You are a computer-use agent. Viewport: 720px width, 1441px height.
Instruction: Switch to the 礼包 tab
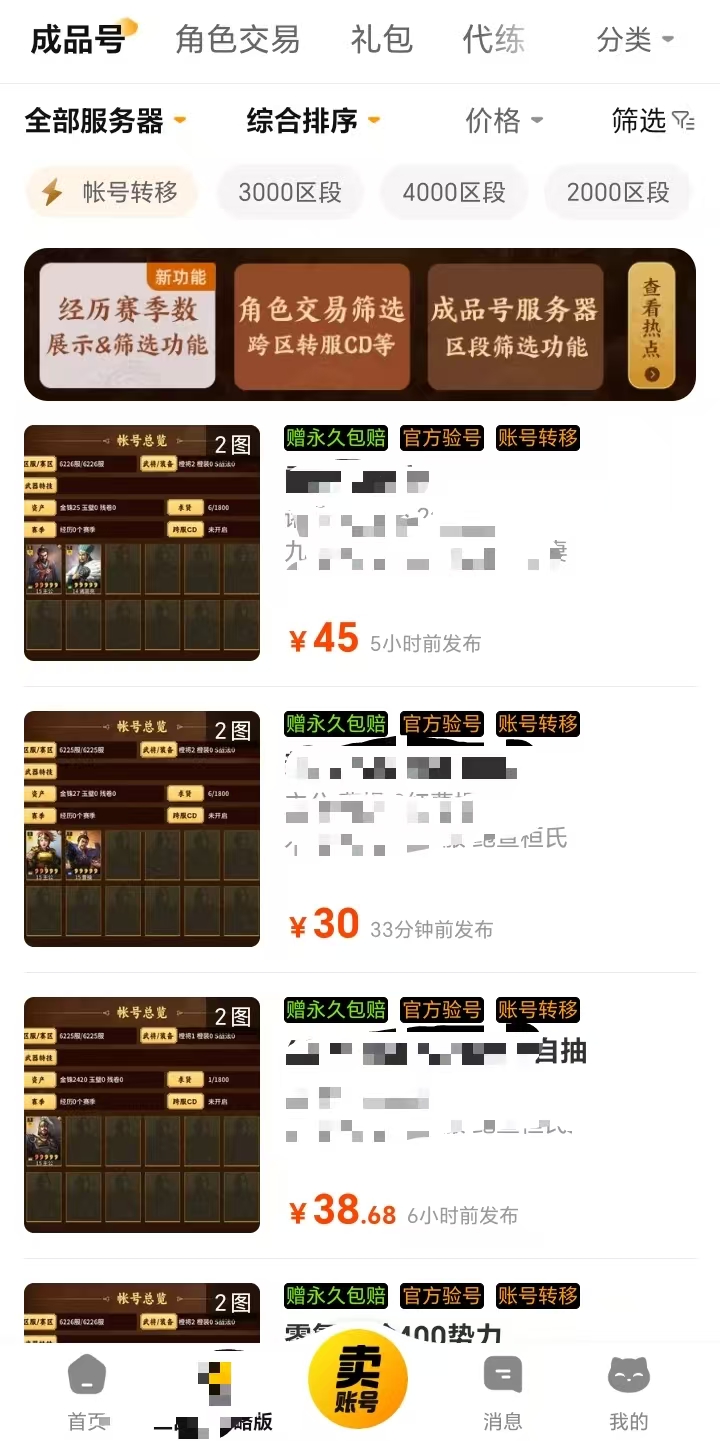click(x=381, y=40)
